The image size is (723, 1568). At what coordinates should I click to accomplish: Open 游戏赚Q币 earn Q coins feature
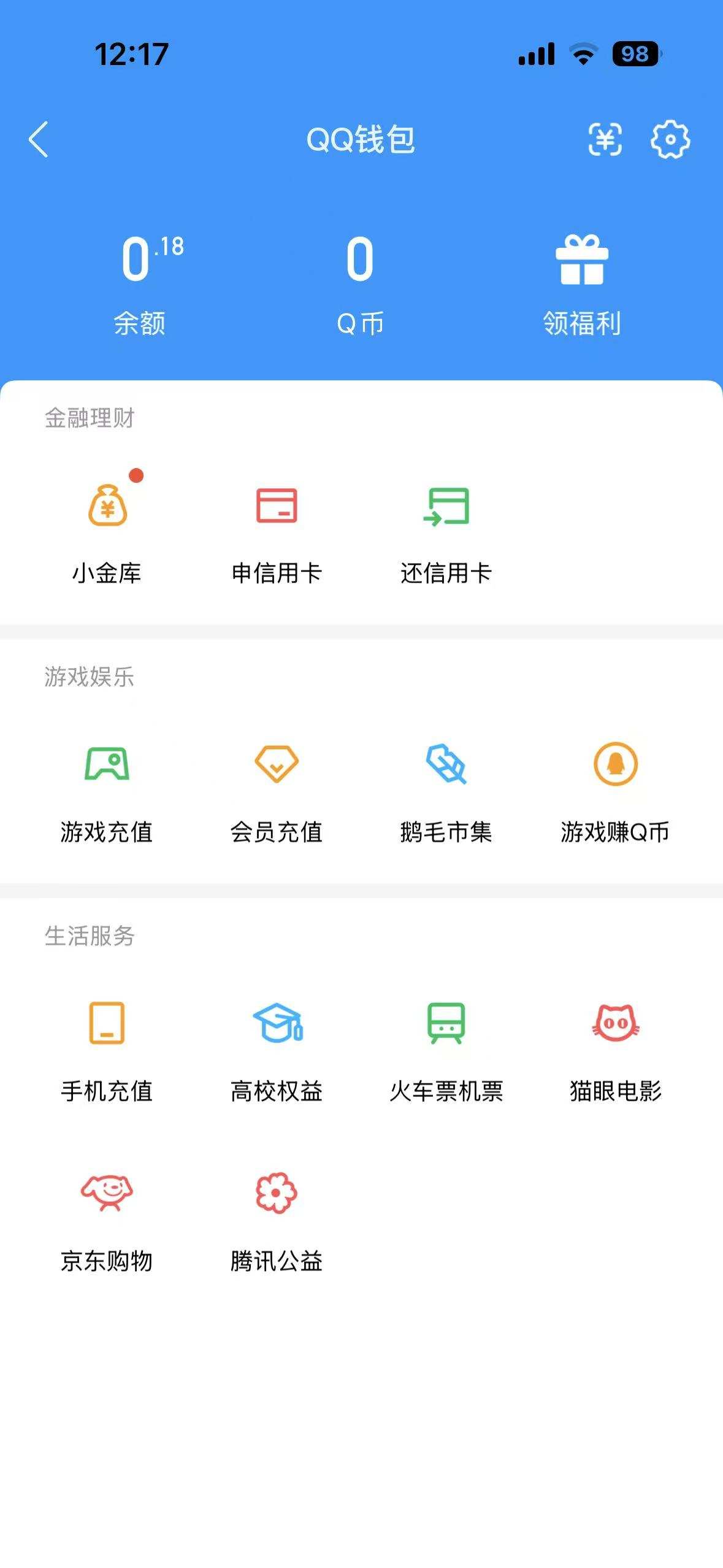coord(614,791)
